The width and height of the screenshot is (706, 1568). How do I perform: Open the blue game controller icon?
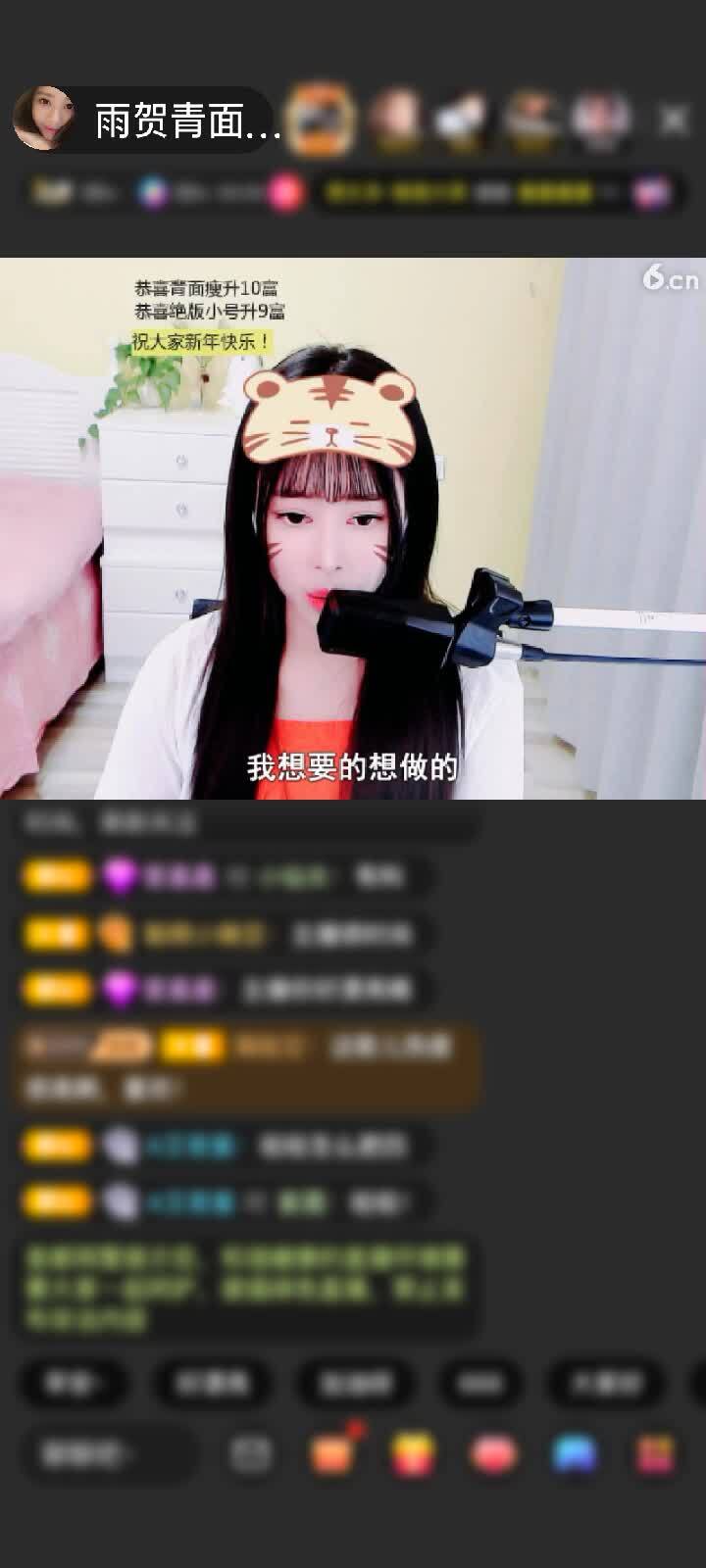tap(576, 1454)
